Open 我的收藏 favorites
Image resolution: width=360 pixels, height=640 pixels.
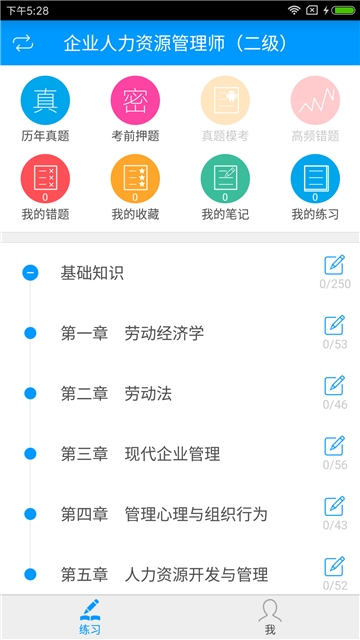coord(135,187)
